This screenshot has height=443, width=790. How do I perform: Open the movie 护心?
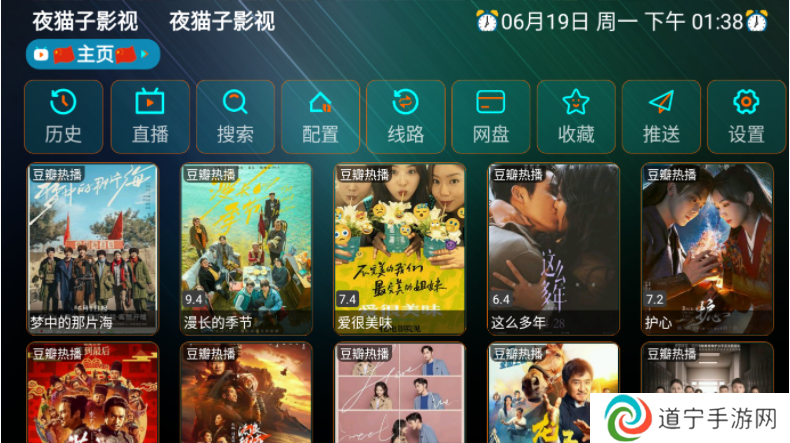(x=706, y=248)
